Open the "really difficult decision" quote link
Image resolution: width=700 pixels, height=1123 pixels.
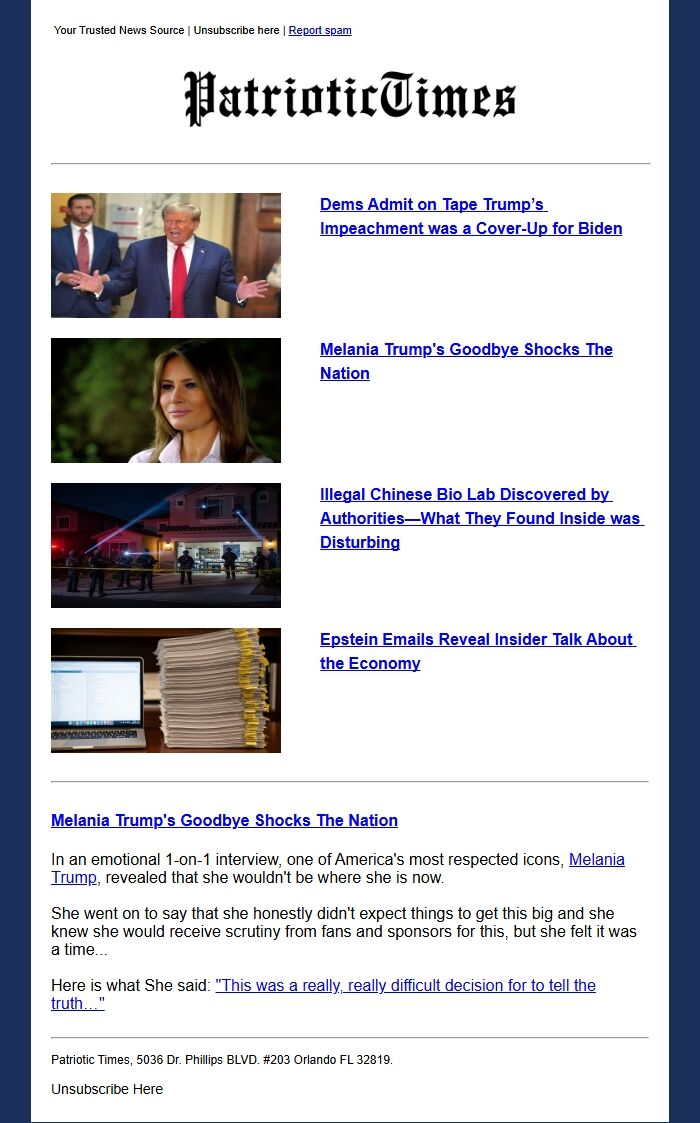point(405,985)
